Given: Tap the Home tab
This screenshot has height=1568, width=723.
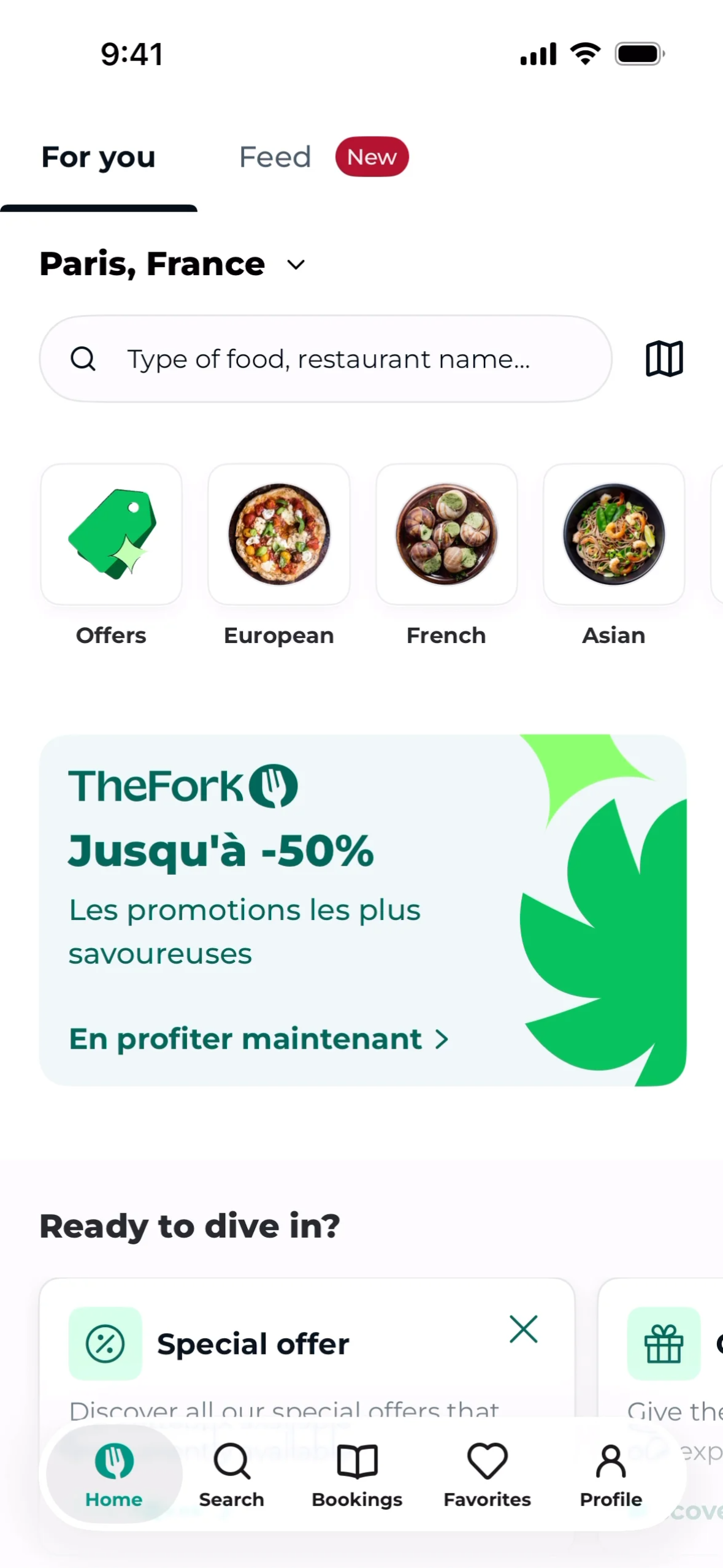Looking at the screenshot, I should click(114, 1473).
